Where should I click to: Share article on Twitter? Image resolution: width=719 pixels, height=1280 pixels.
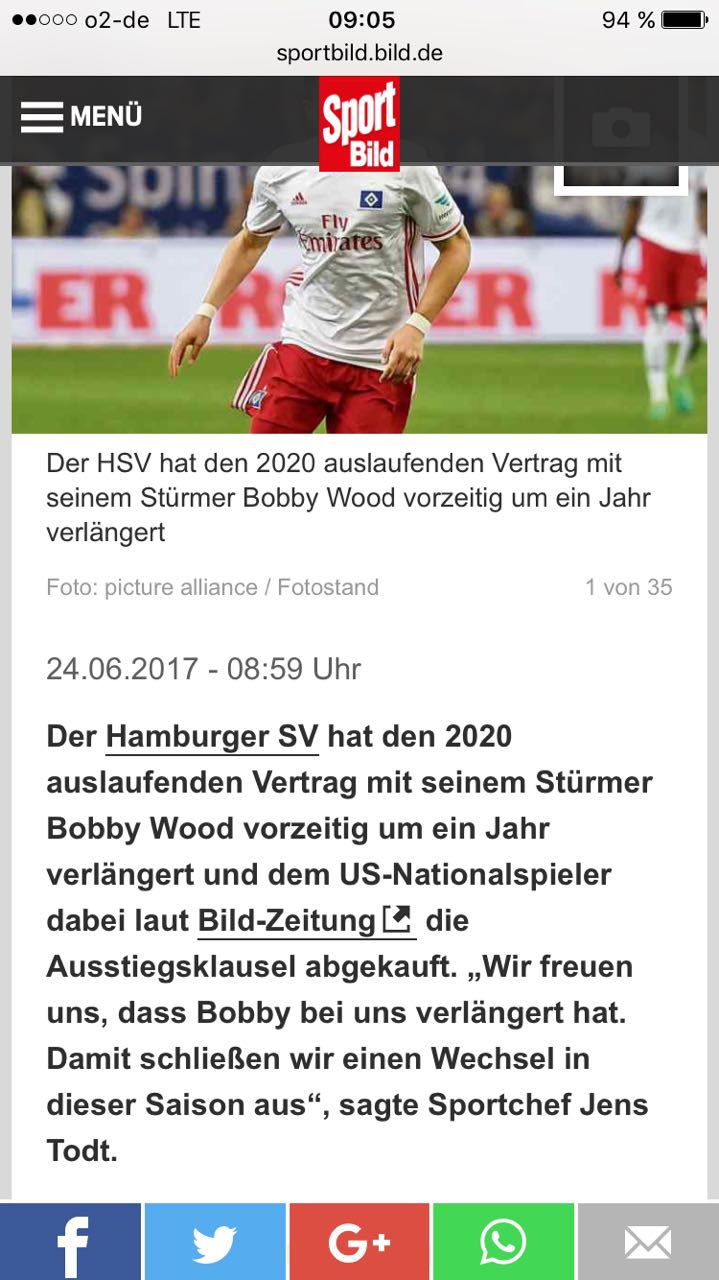(x=215, y=1242)
